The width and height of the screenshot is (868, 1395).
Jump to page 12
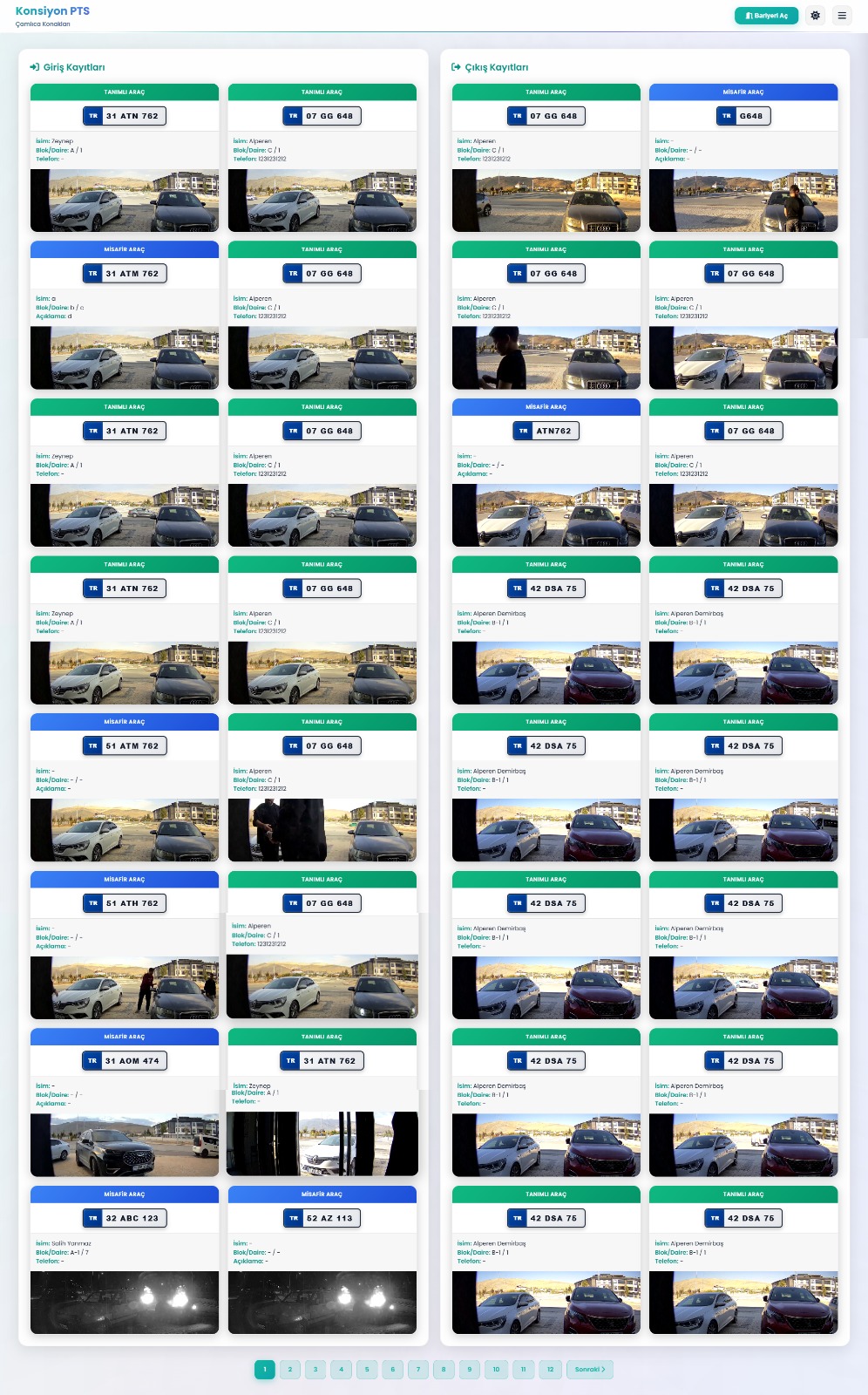pyautogui.click(x=550, y=1370)
